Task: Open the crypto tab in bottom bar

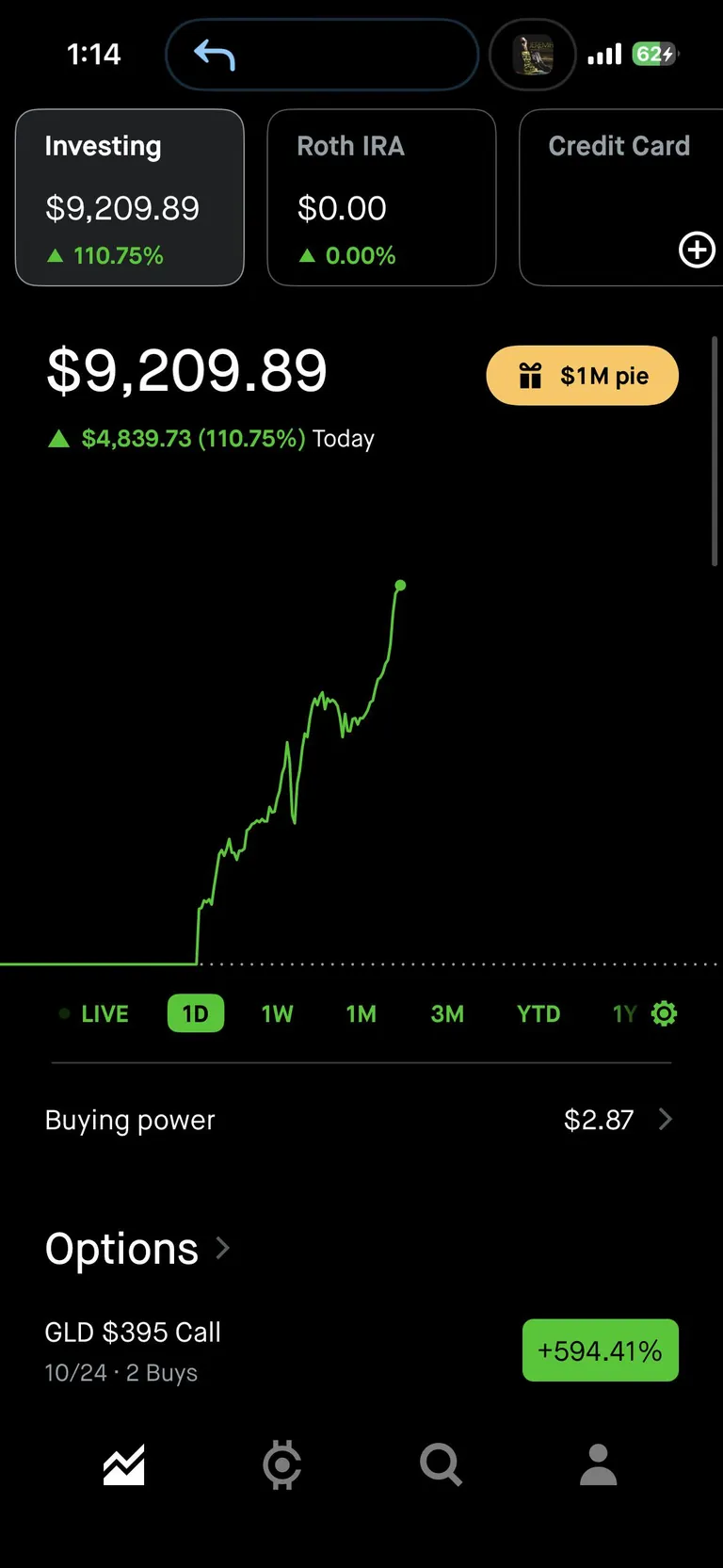Action: [281, 1465]
